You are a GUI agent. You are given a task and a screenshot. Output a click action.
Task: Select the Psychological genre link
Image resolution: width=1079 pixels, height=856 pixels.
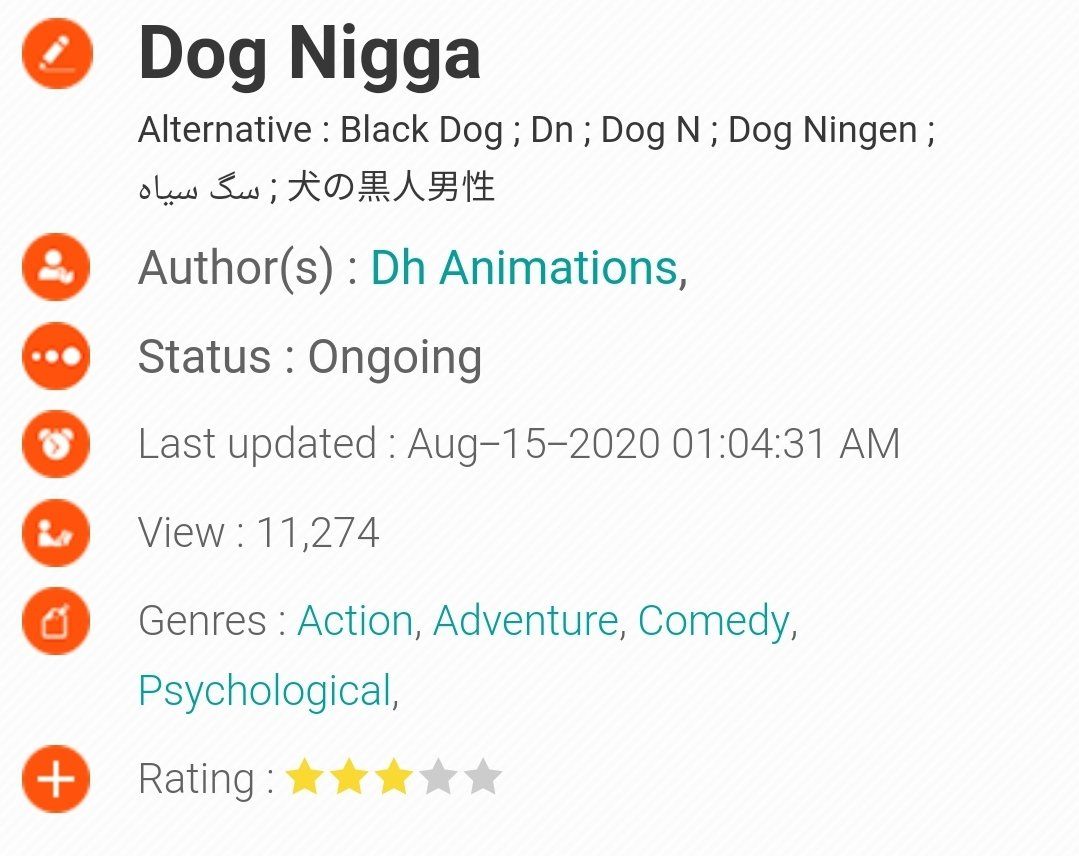coord(264,691)
